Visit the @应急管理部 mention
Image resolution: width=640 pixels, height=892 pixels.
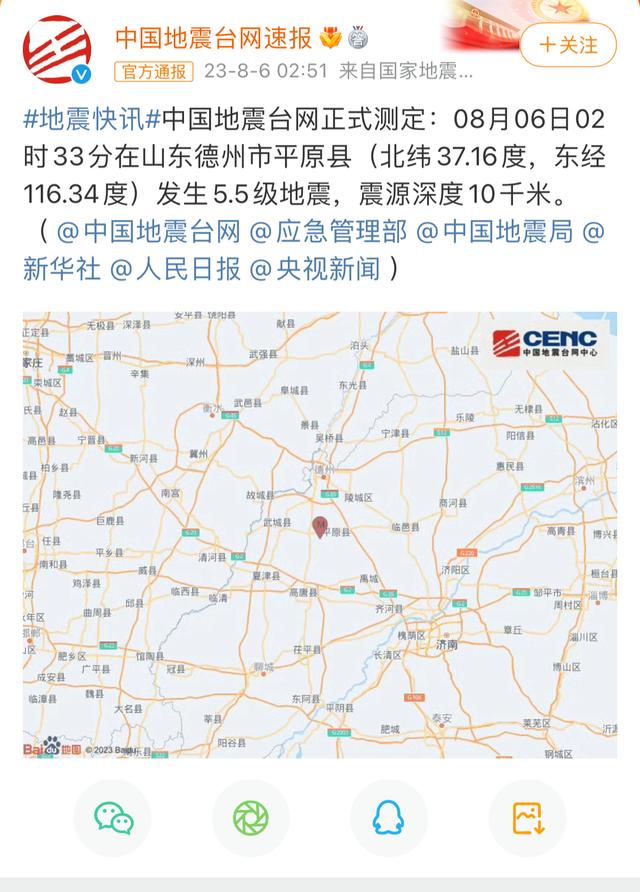point(328,232)
